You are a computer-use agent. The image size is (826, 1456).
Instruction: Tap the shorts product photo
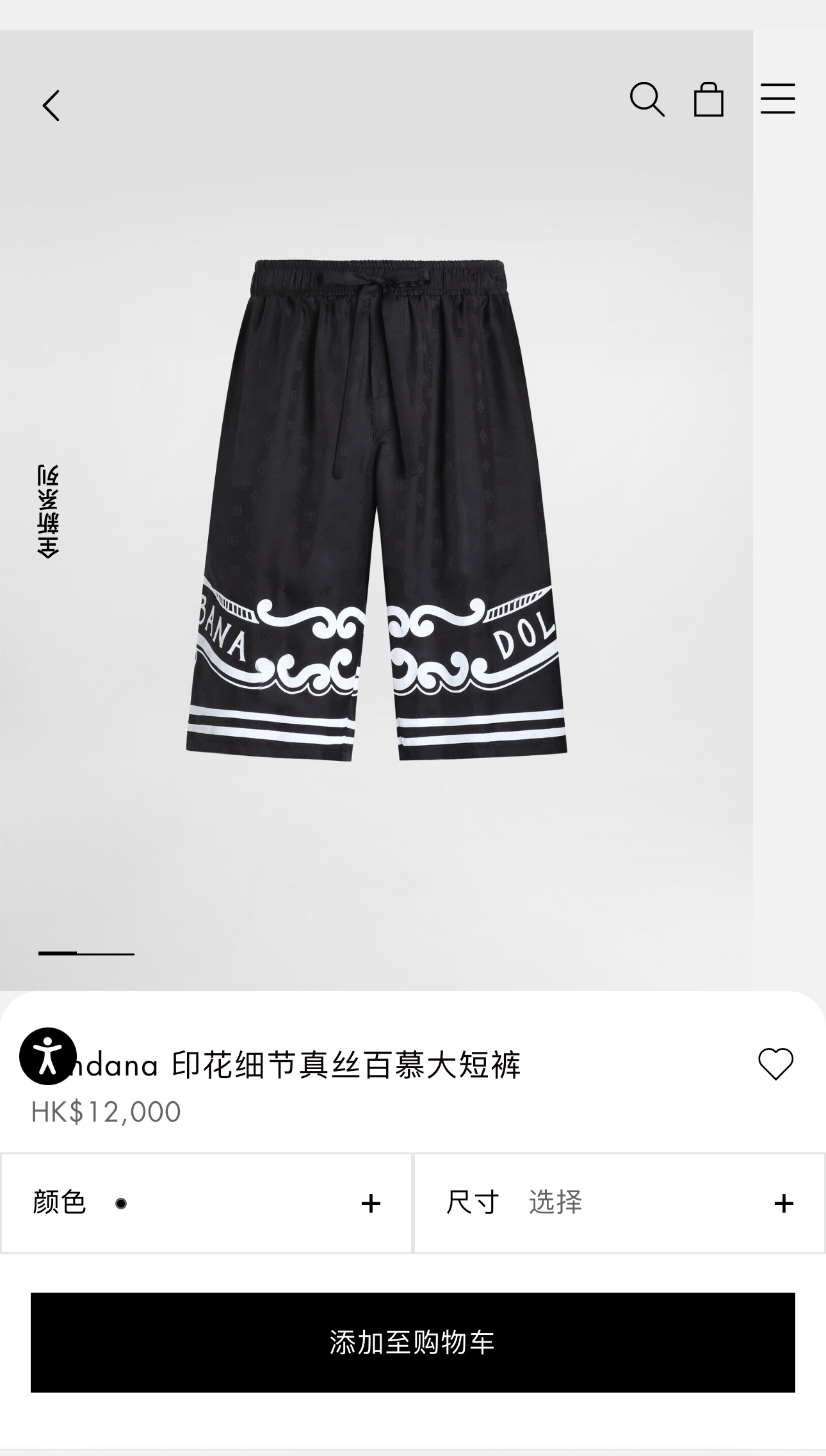pos(384,512)
